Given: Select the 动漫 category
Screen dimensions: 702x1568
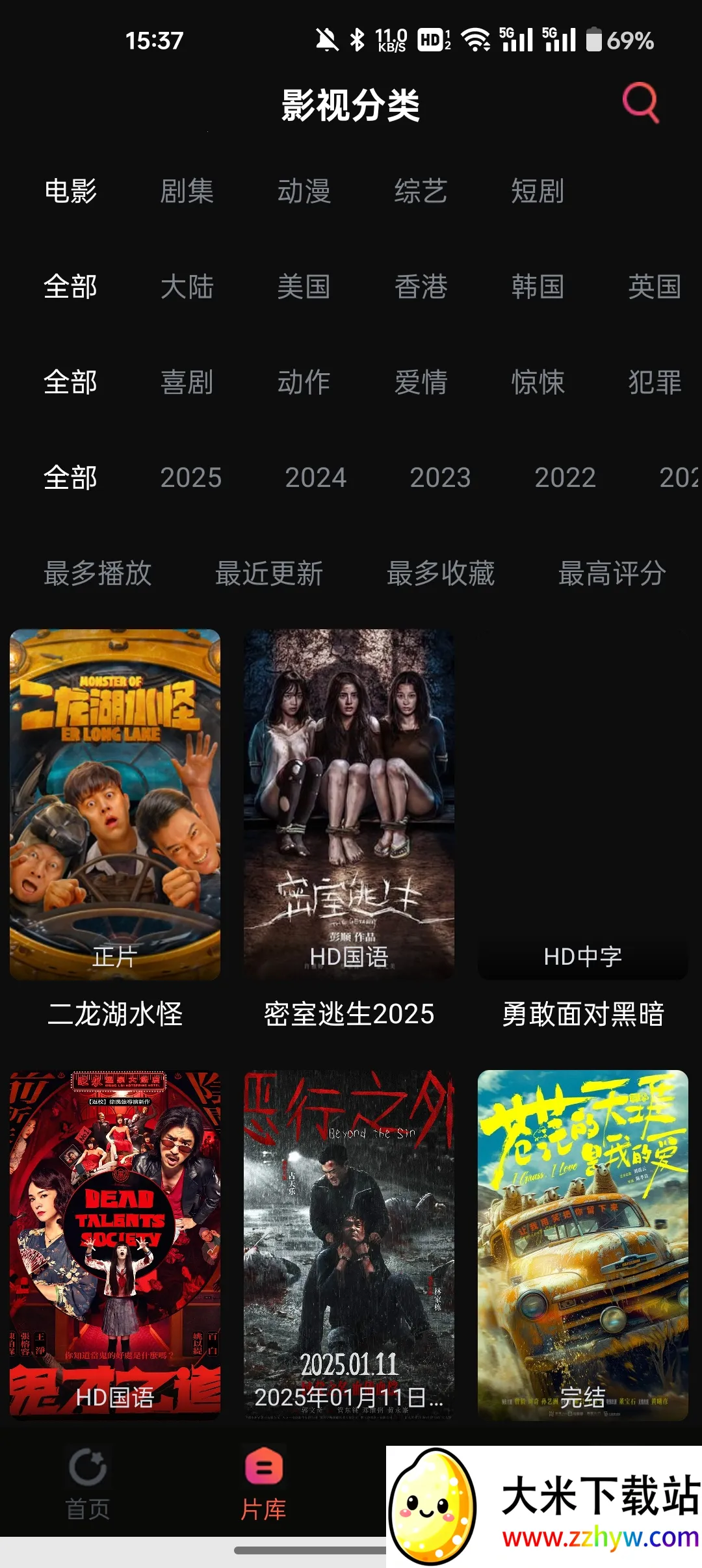Looking at the screenshot, I should coord(304,191).
